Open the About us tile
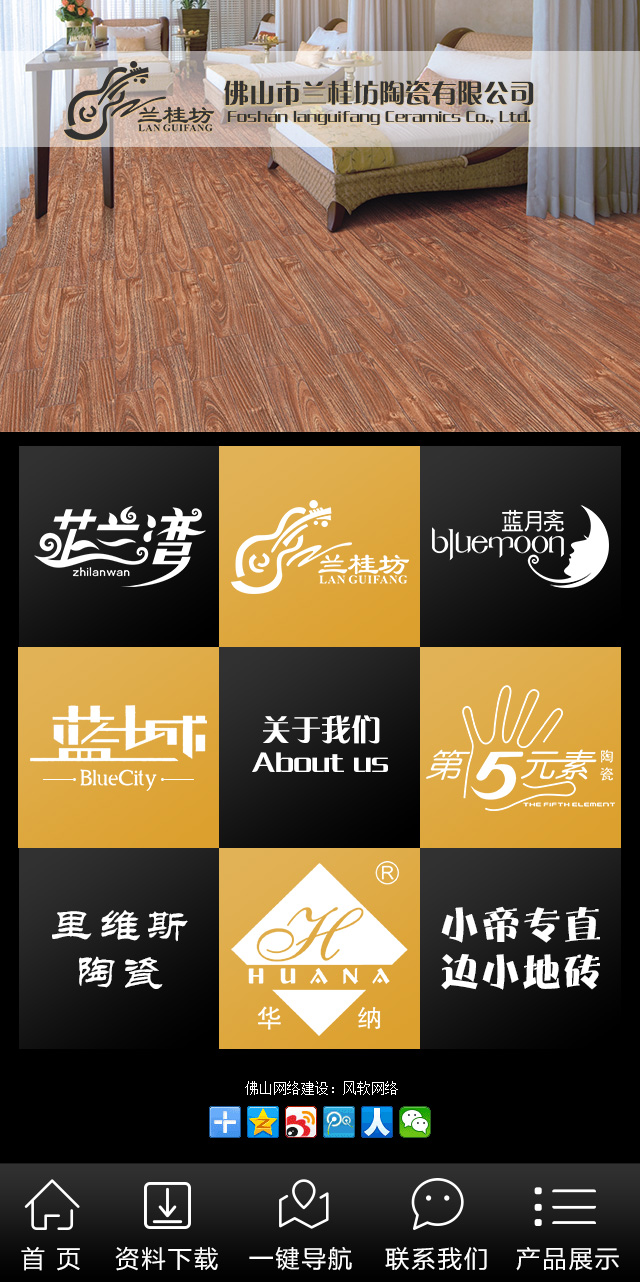Viewport: 640px width, 1282px height. [319, 747]
